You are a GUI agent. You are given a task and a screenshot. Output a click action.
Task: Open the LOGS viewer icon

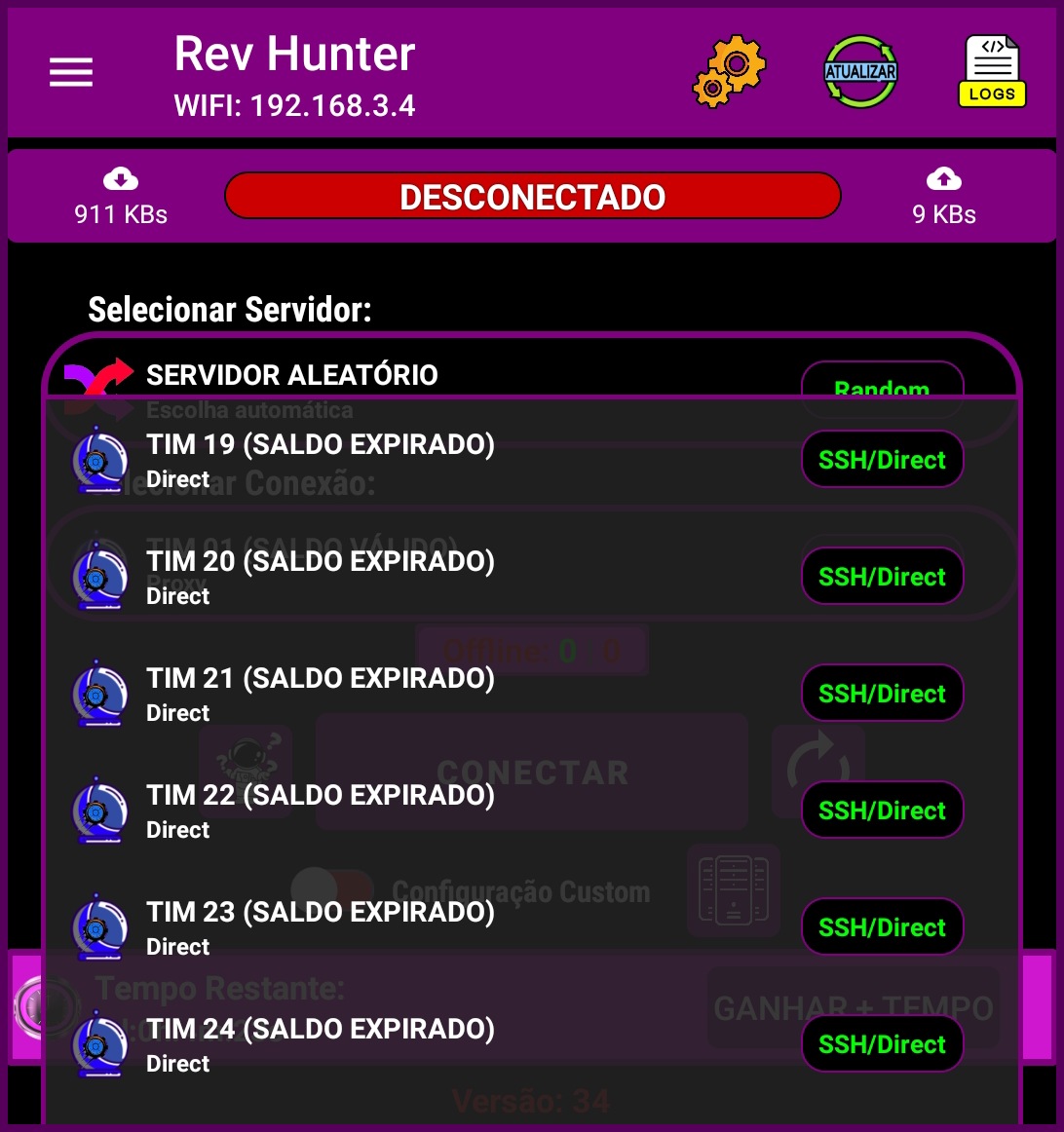992,69
